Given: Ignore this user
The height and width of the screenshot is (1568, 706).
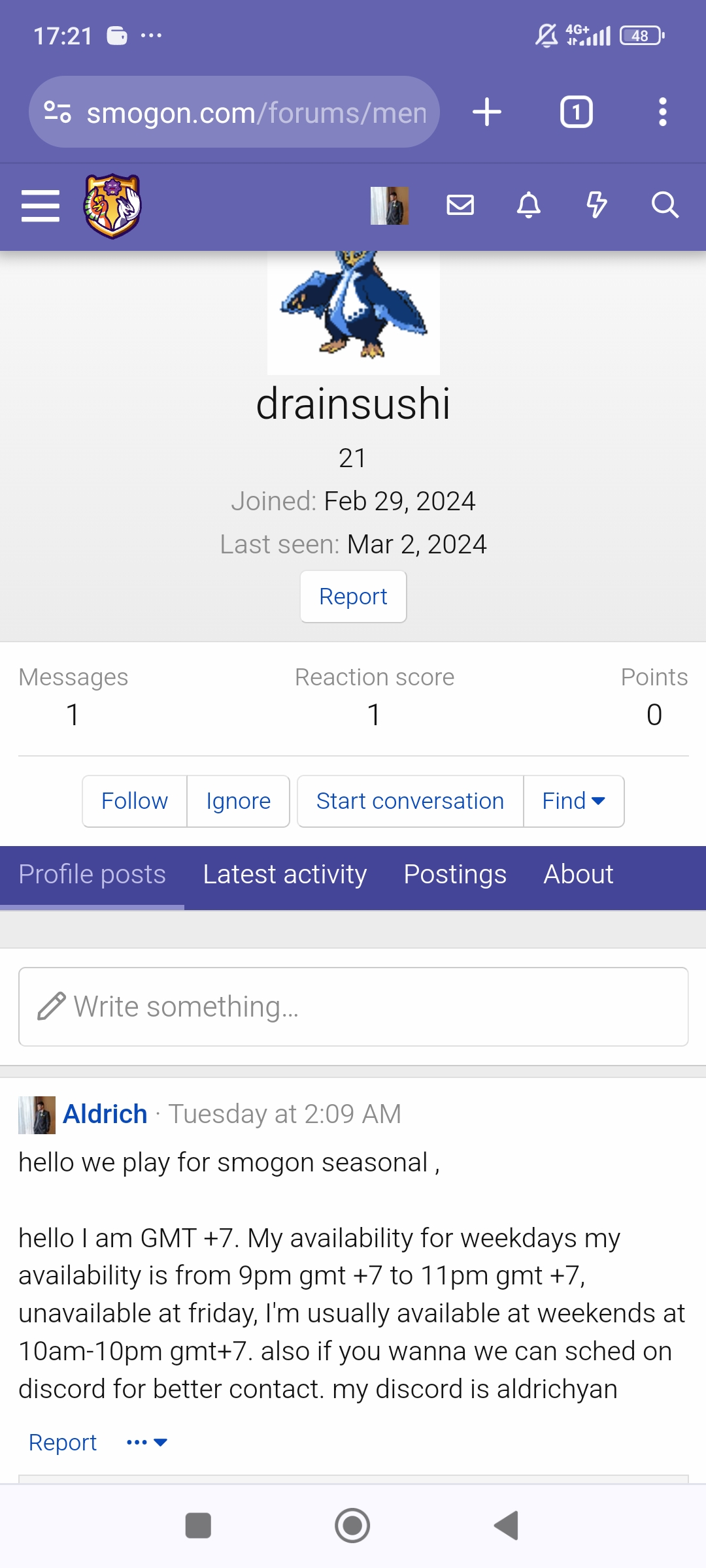Looking at the screenshot, I should point(238,801).
